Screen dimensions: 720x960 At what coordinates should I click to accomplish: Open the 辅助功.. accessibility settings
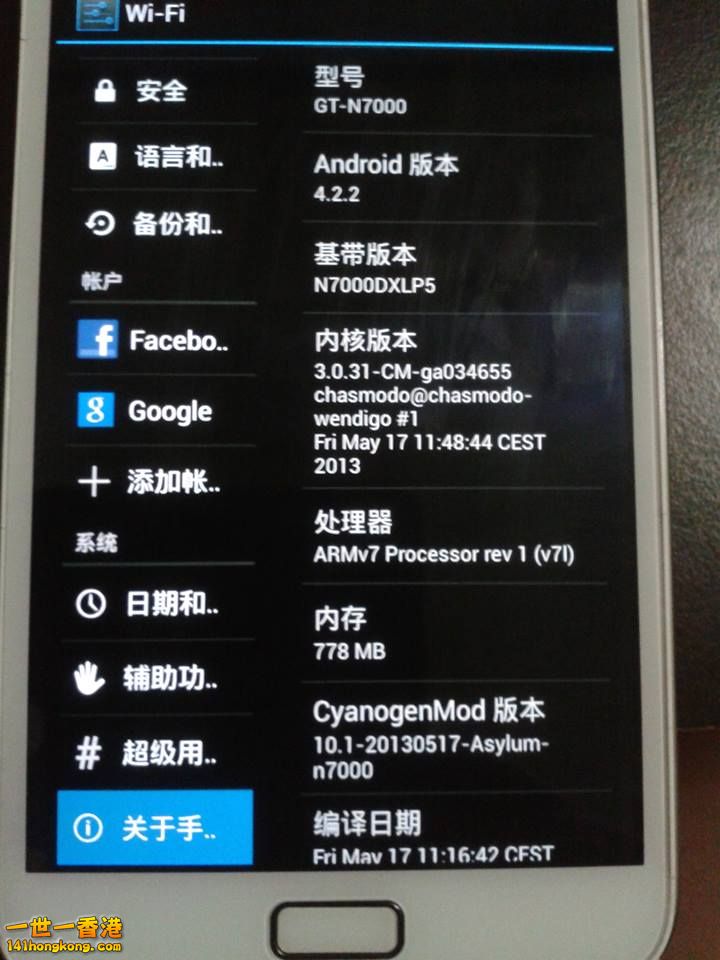click(160, 679)
